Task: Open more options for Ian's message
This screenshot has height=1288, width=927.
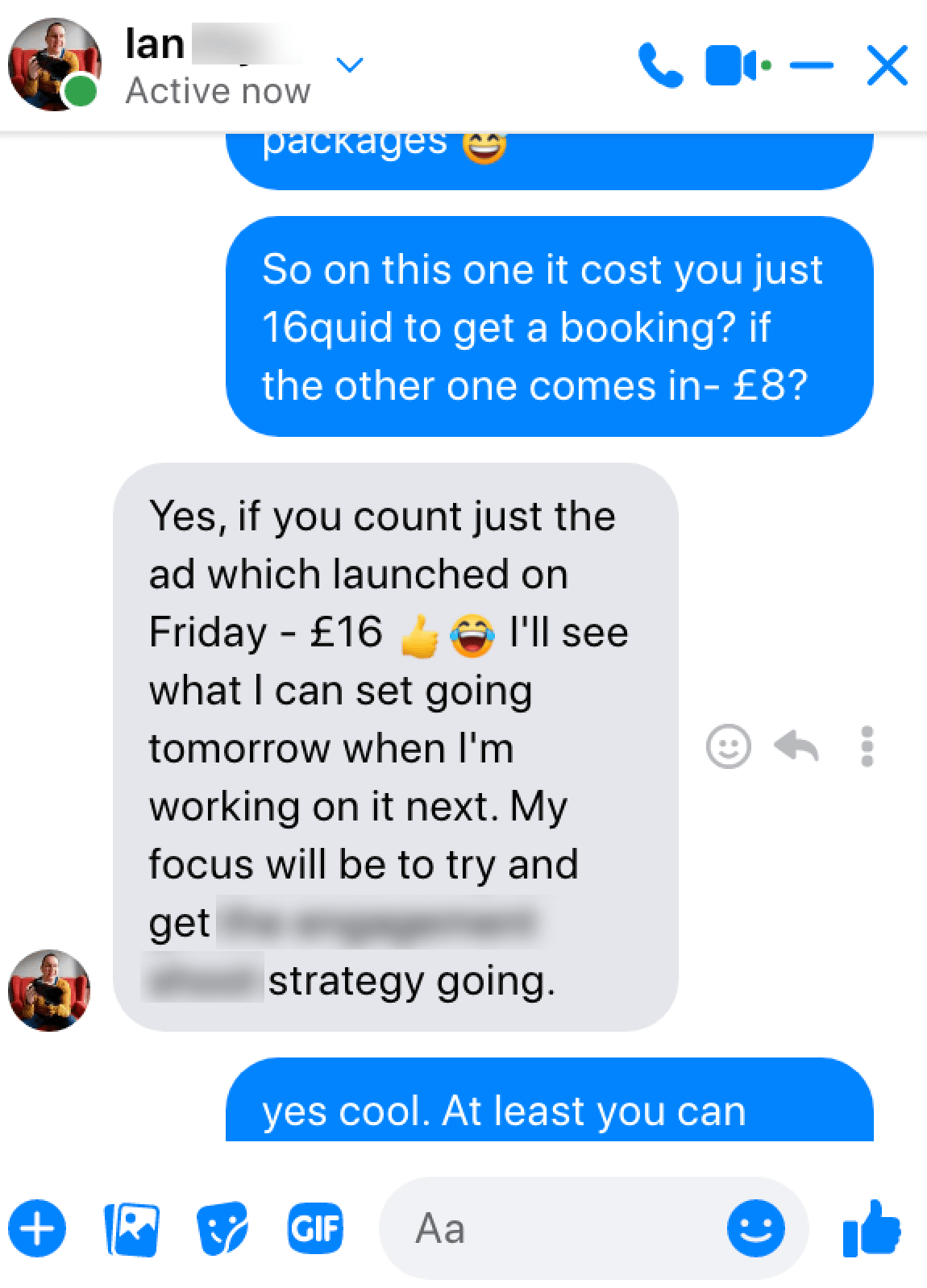Action: [867, 746]
